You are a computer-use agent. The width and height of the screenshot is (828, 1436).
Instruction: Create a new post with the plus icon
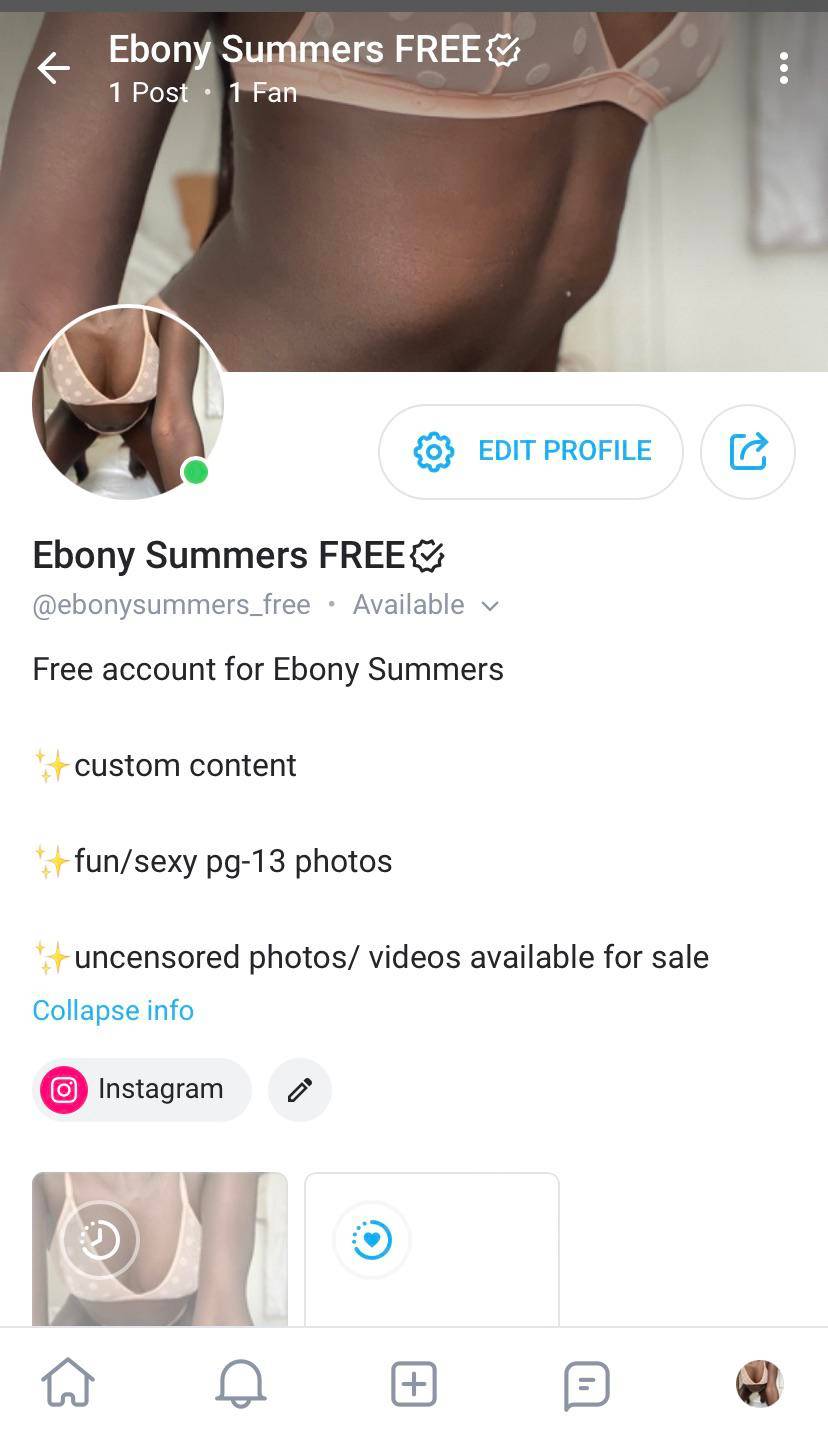413,1385
